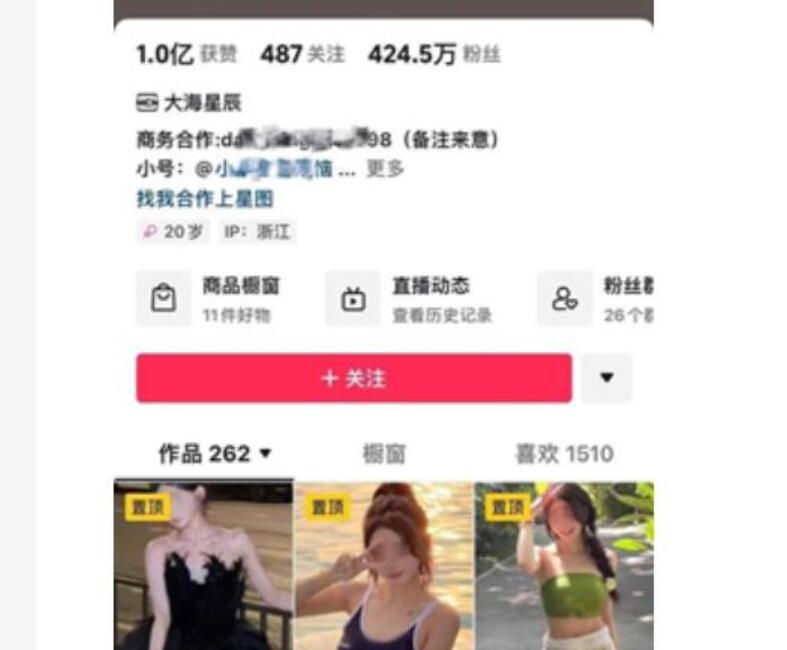This screenshot has height=650, width=787.
Task: Select the 作品 262 tab
Action: click(x=214, y=454)
